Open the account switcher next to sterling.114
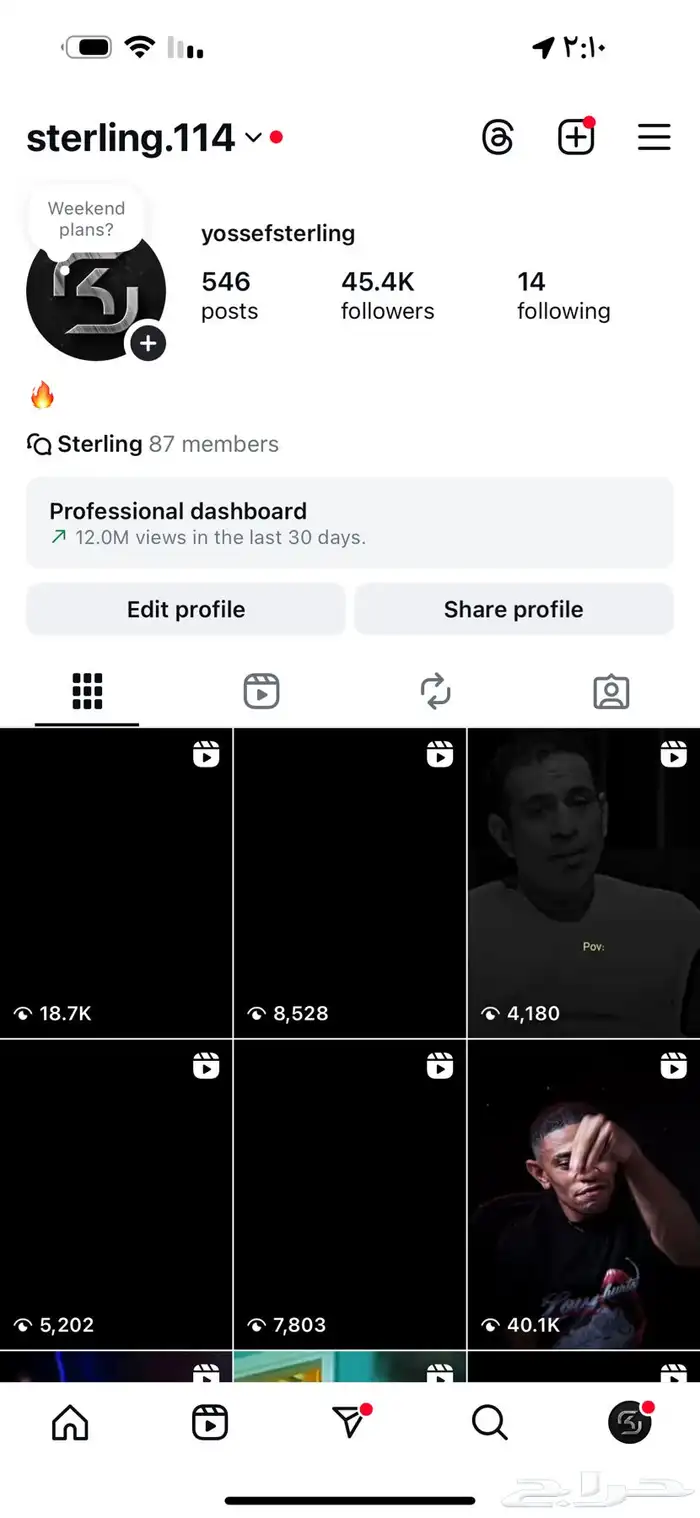700x1518 pixels. (253, 138)
